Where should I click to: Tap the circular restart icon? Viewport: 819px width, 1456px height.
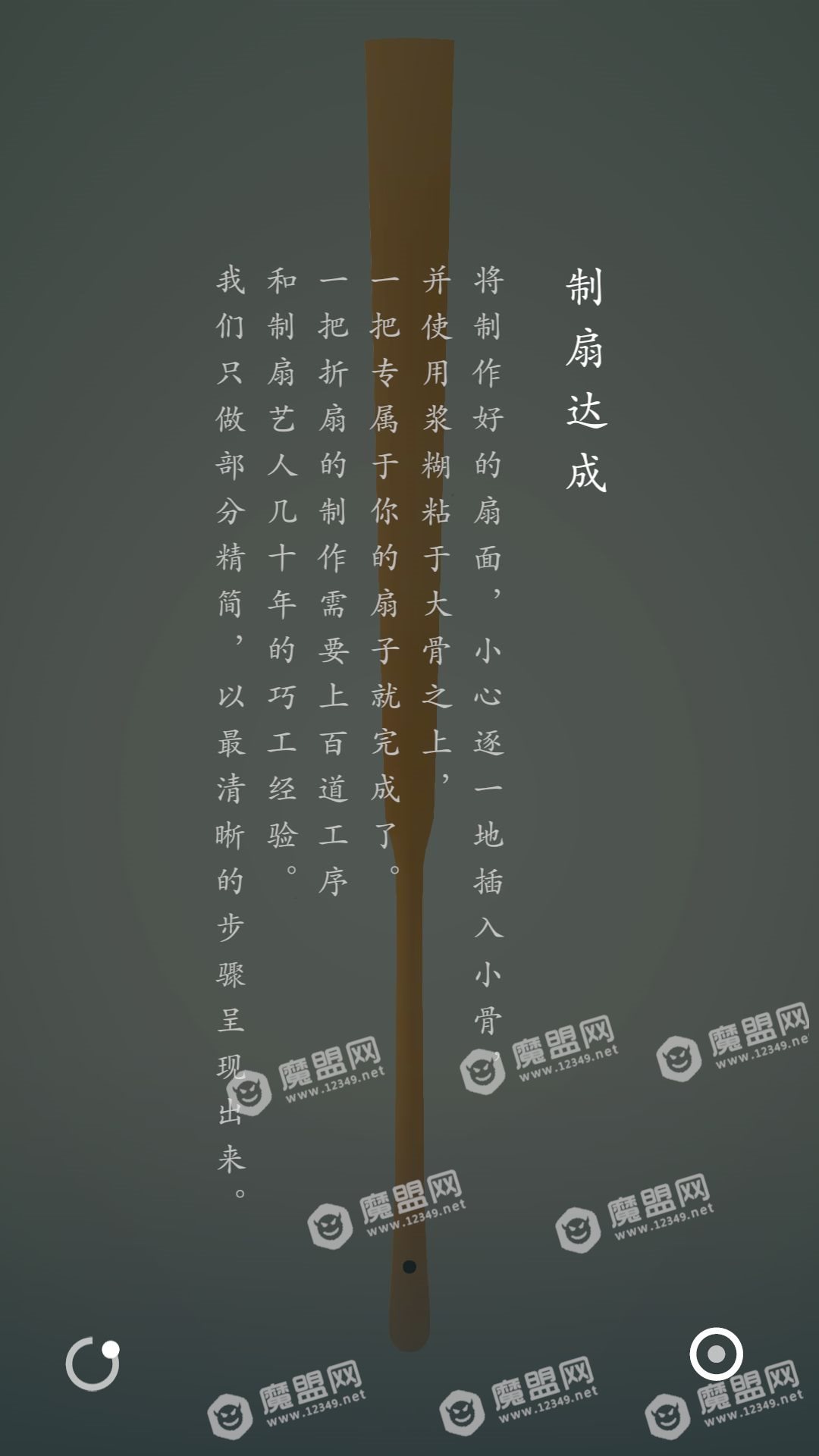click(93, 1364)
